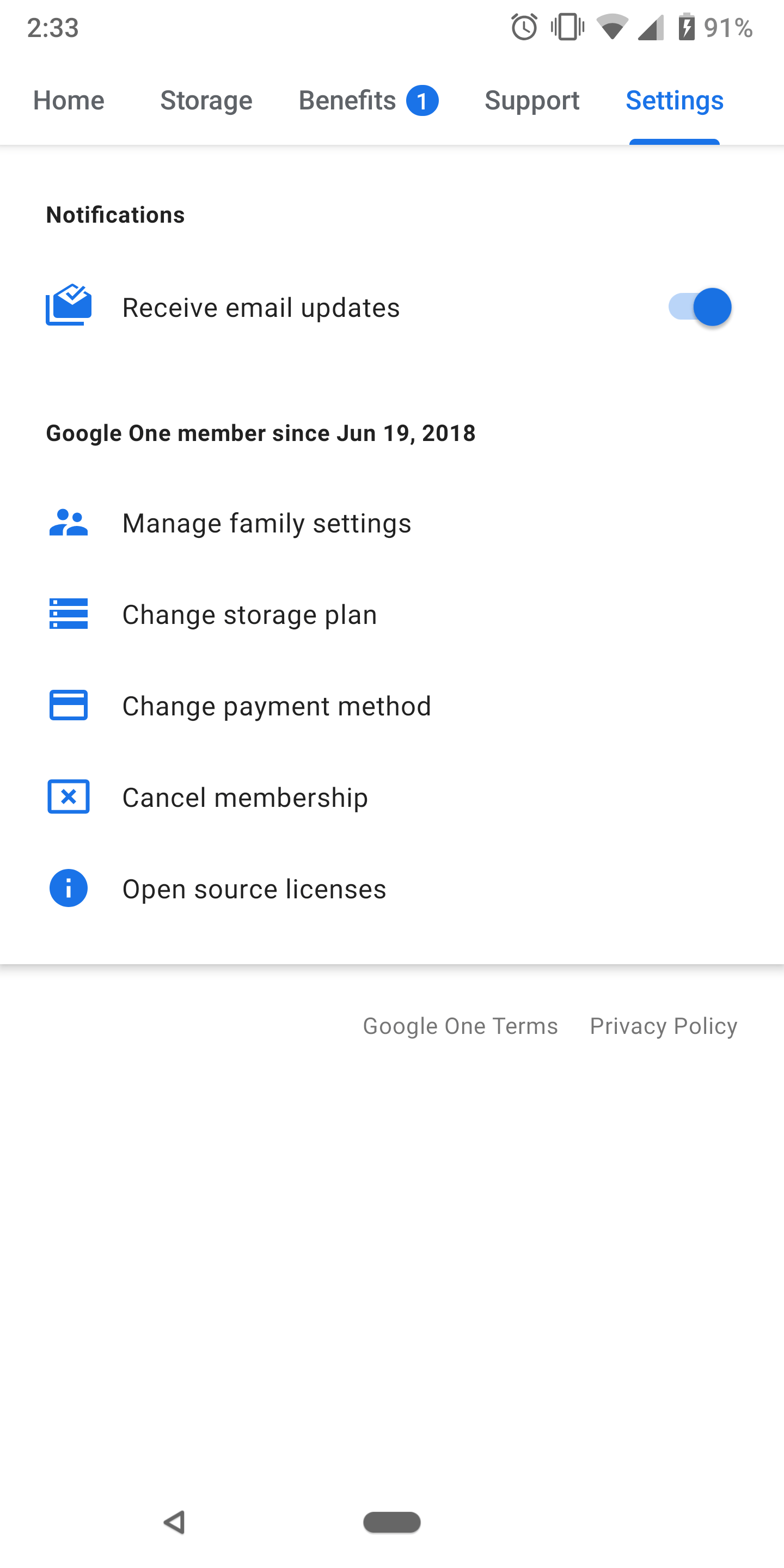Click the storage plan list icon
The height and width of the screenshot is (1568, 784).
click(x=68, y=614)
